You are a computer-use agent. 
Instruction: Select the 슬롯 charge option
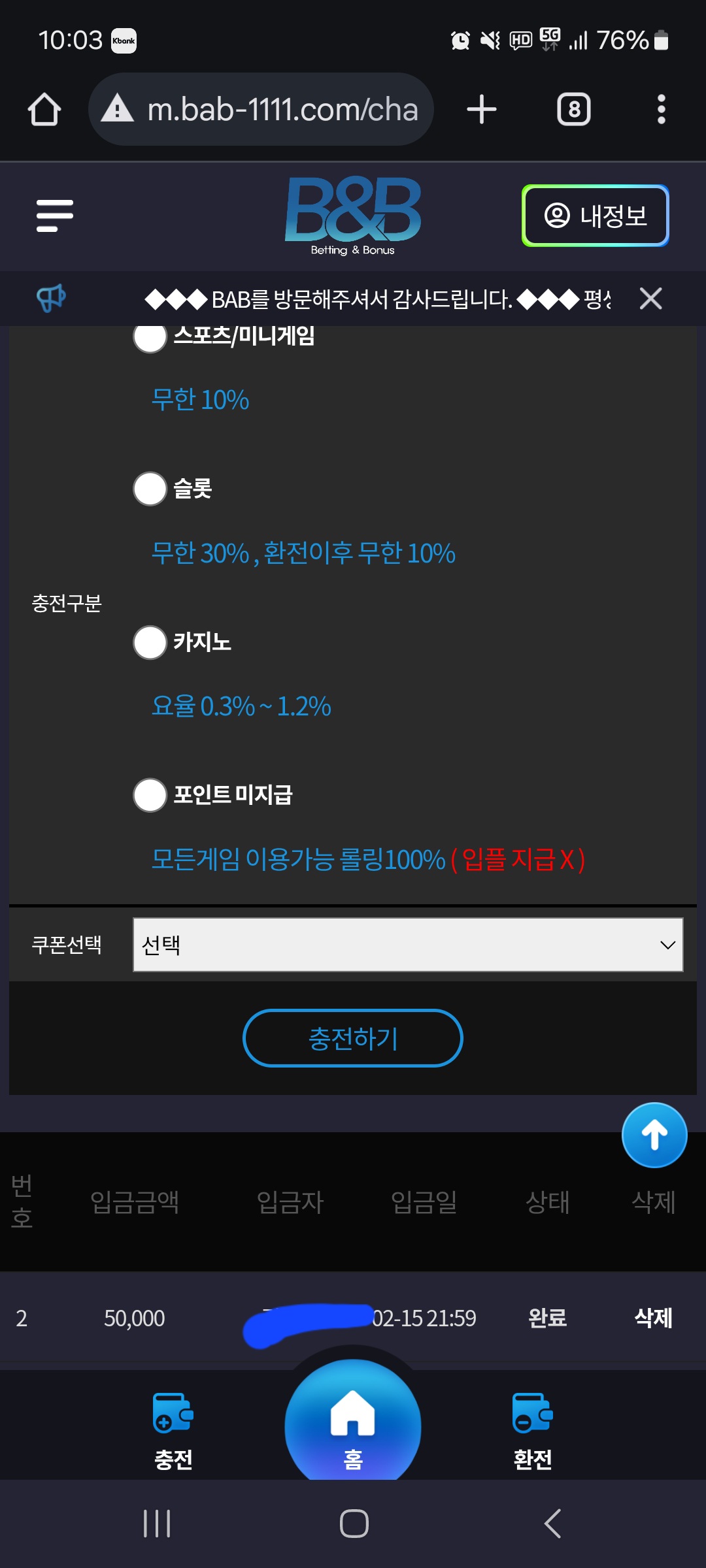150,489
